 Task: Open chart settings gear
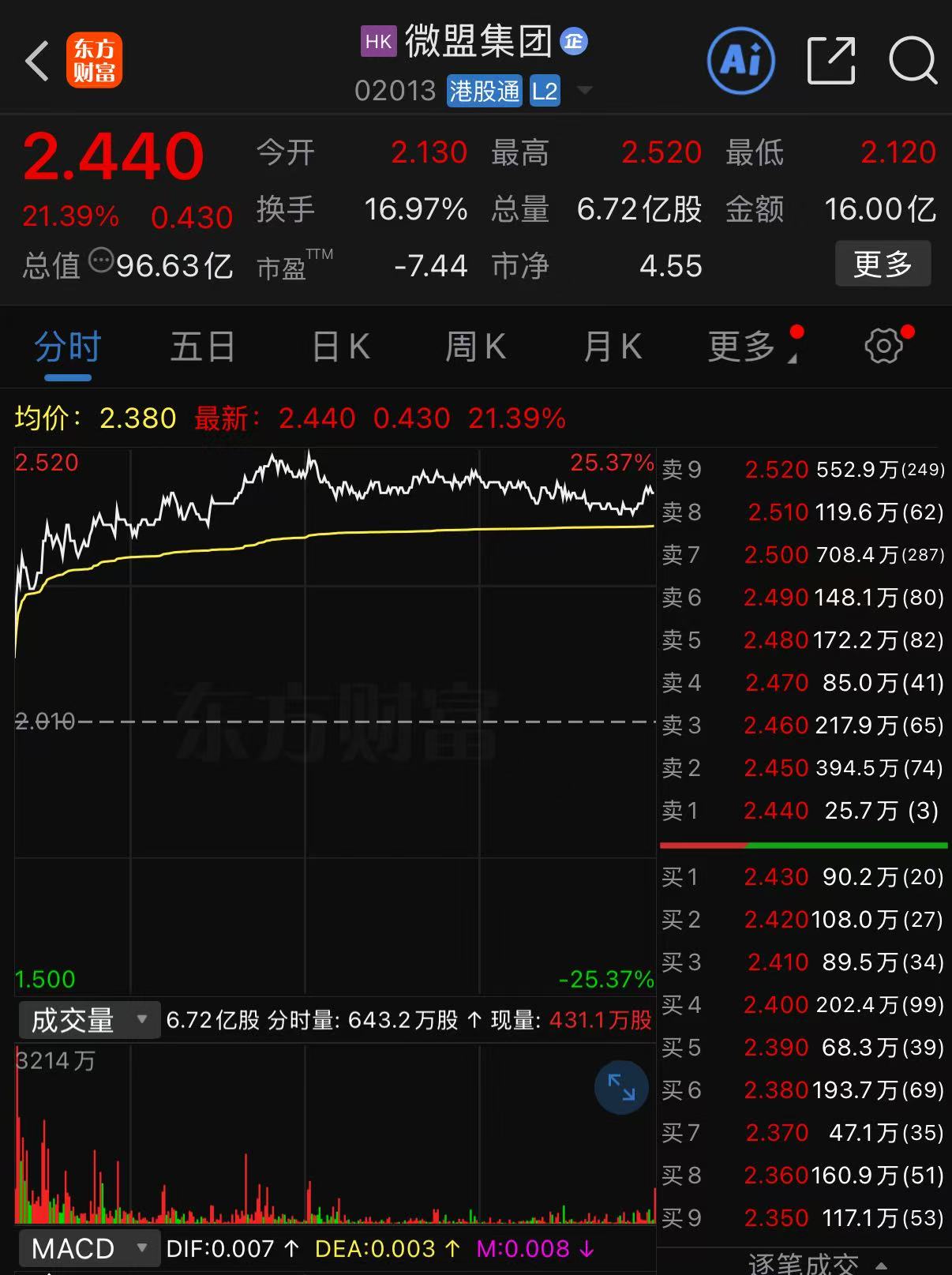point(883,346)
